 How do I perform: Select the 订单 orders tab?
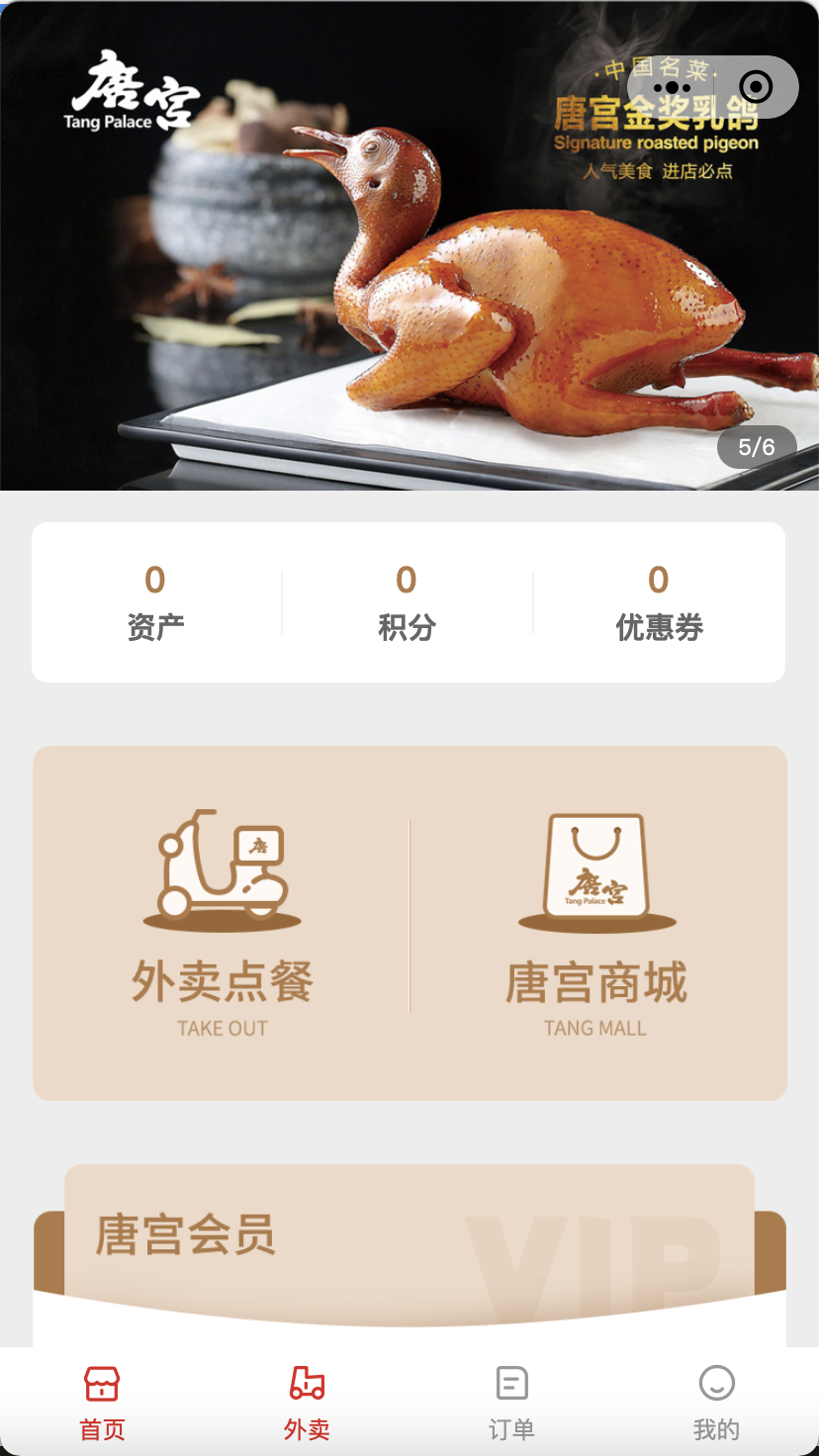click(511, 1403)
